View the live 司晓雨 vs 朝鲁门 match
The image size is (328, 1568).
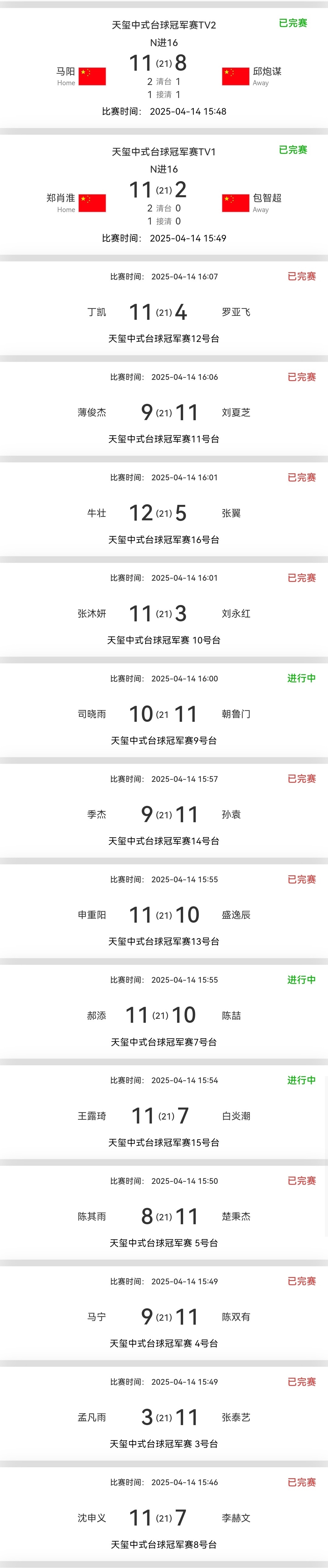tap(163, 714)
